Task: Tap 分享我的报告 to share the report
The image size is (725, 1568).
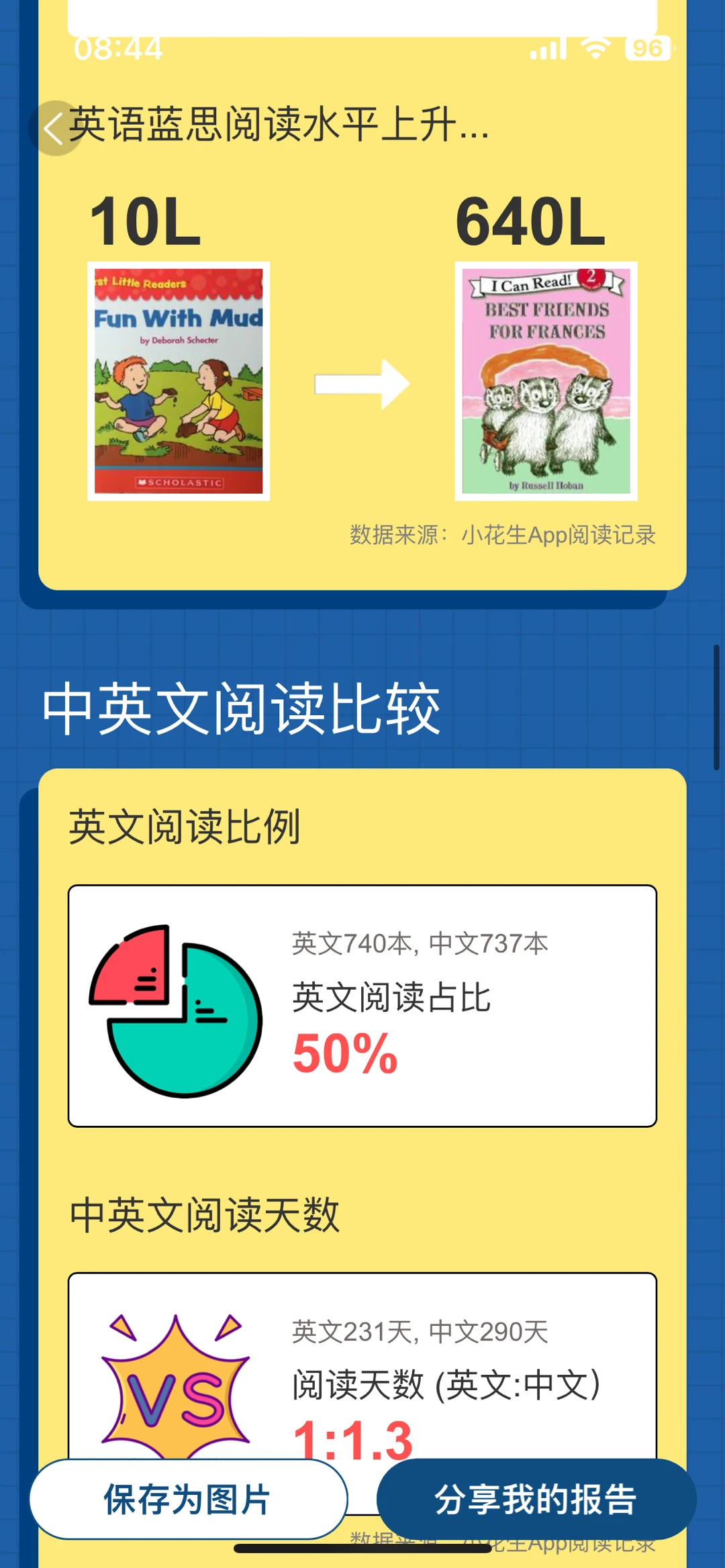Action: click(536, 1499)
